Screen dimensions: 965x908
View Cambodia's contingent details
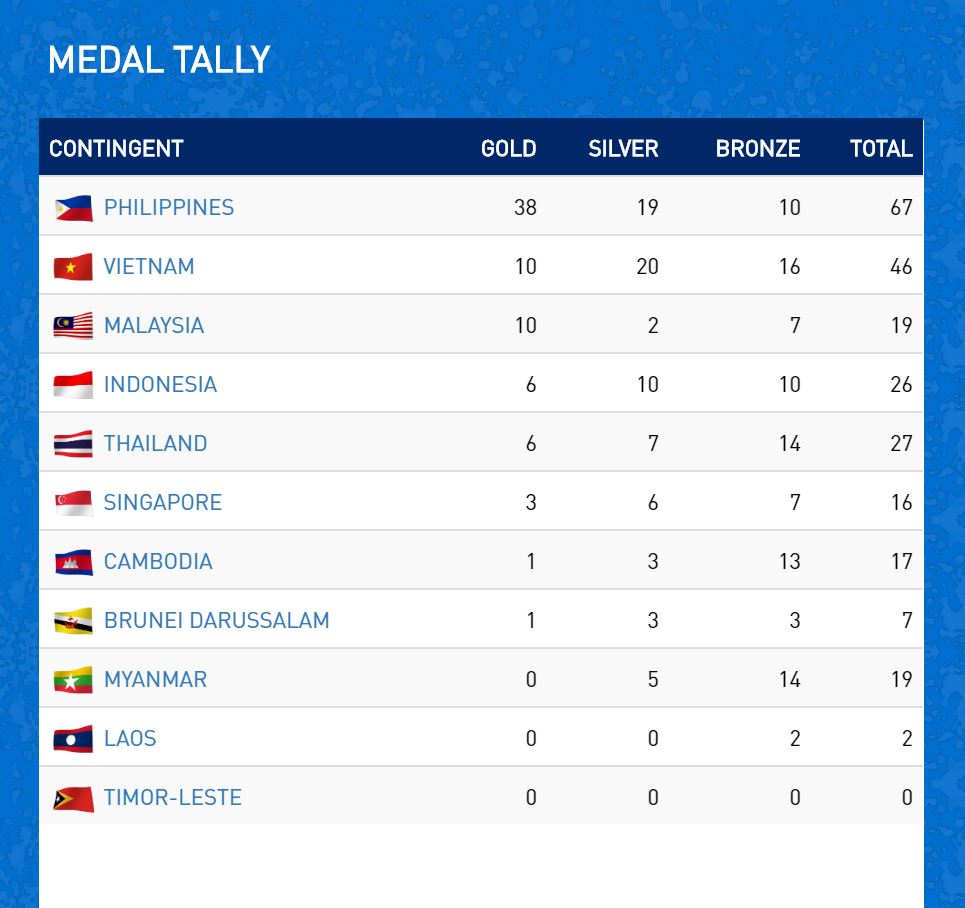click(x=158, y=561)
